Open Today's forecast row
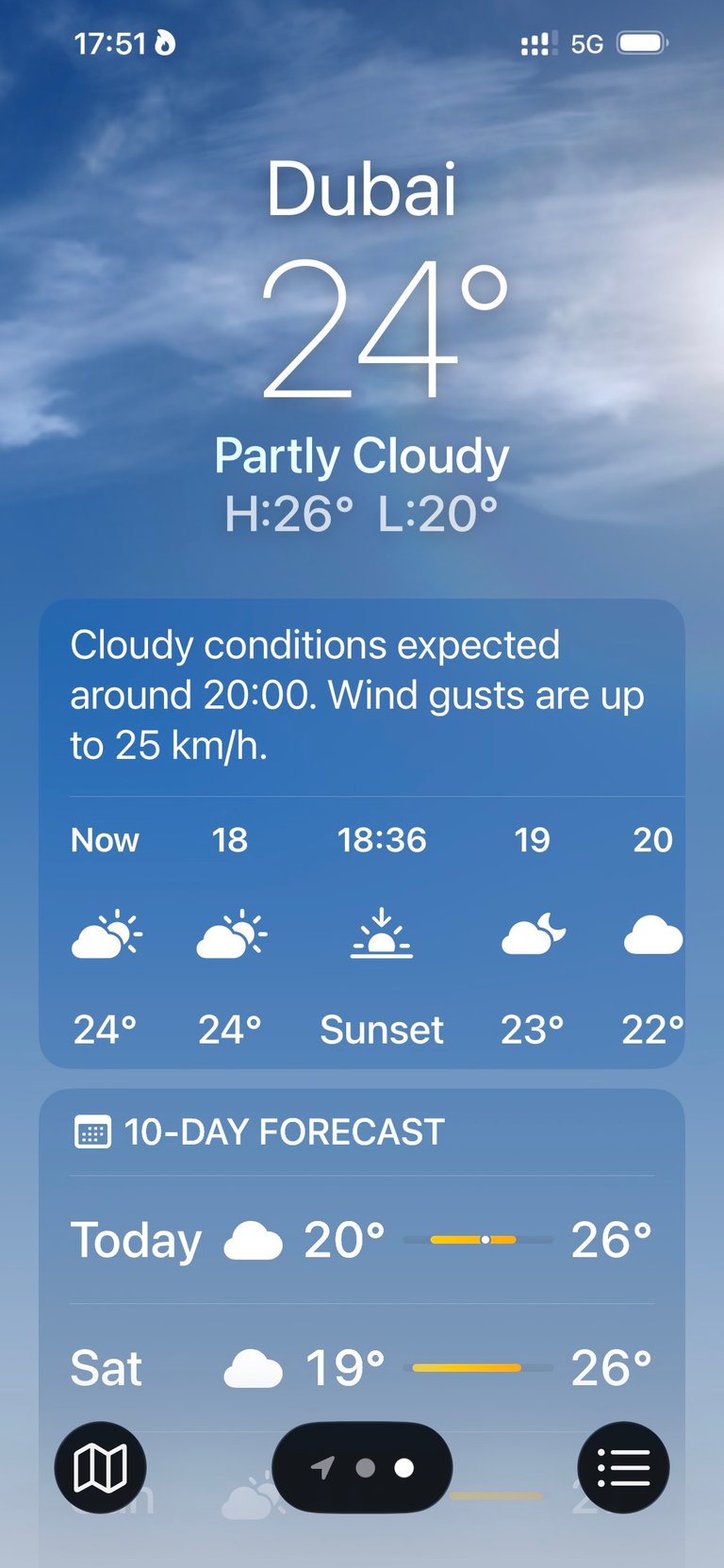The image size is (724, 1568). point(362,1240)
